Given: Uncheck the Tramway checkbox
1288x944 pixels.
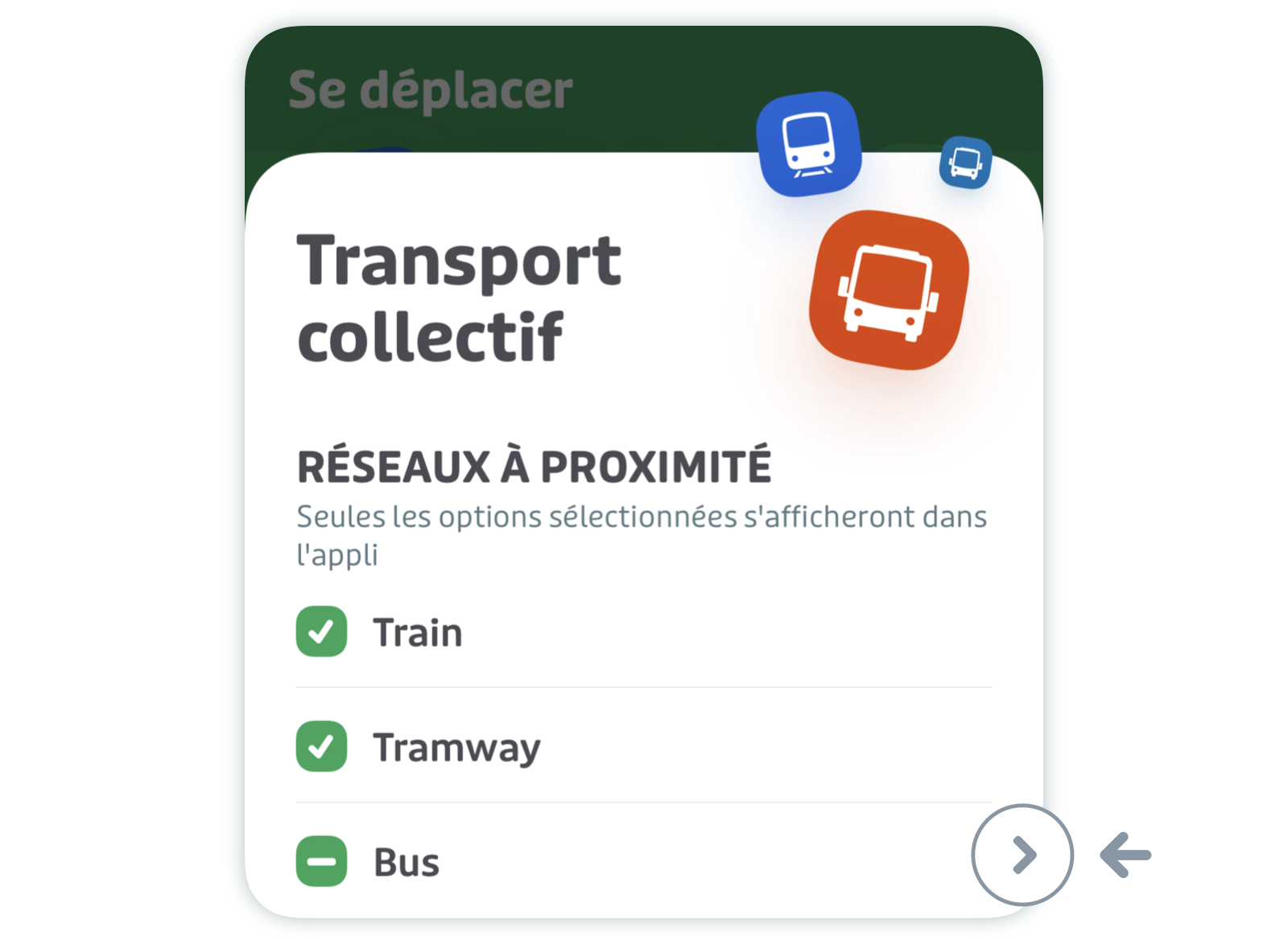Looking at the screenshot, I should pos(321,747).
